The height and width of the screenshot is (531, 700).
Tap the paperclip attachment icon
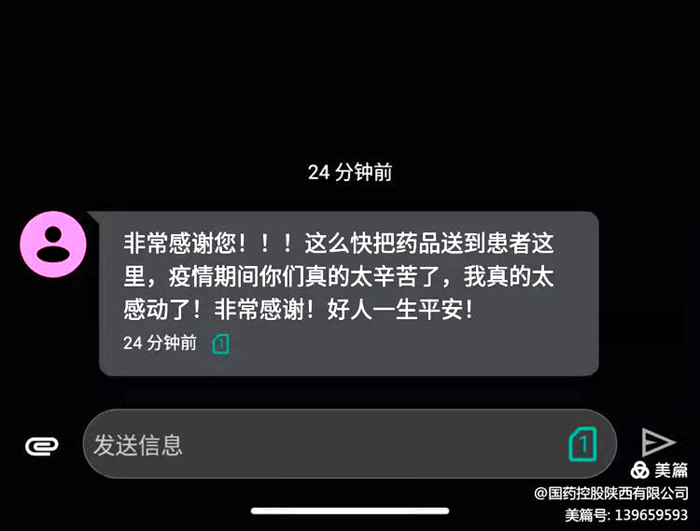point(42,445)
